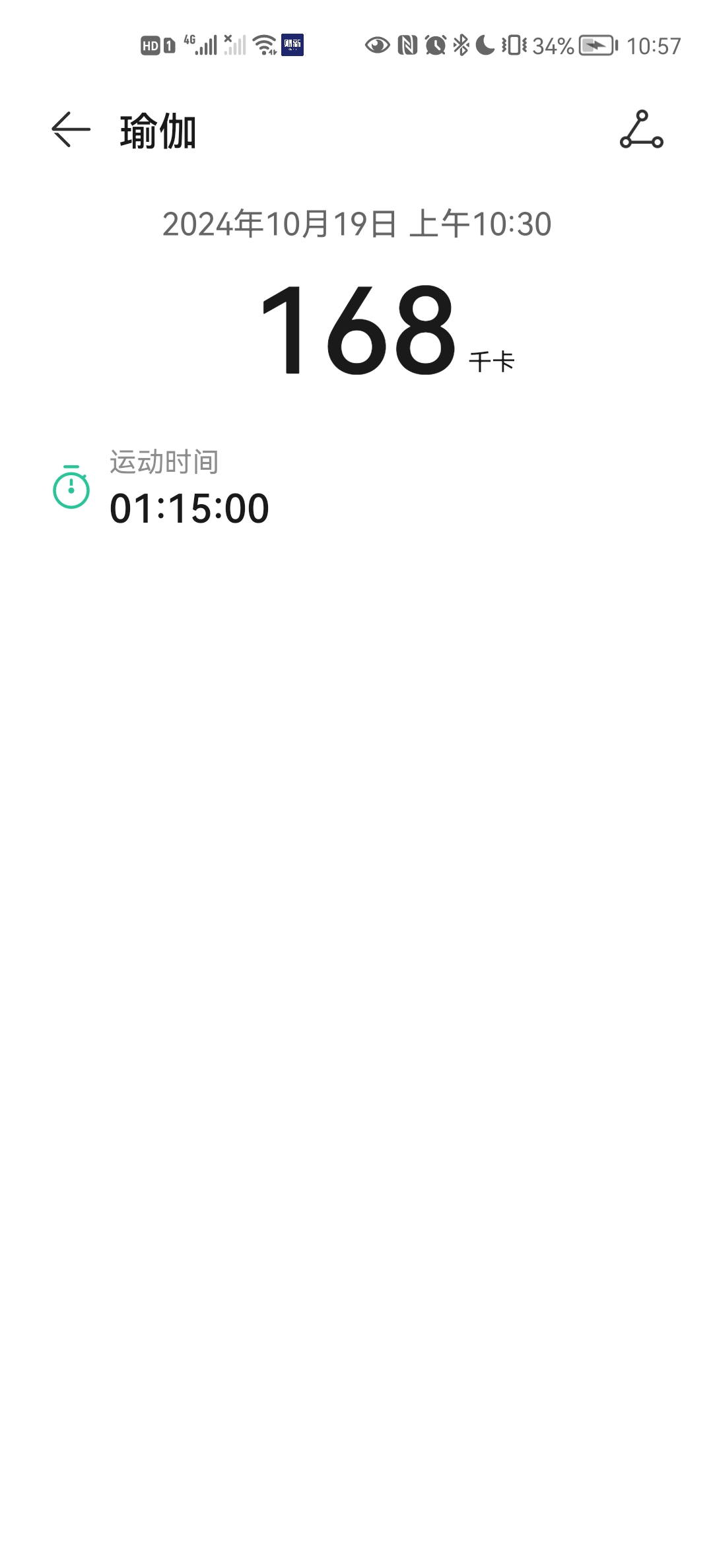
Task: Tap the do-not-disturb moon icon
Action: point(484,45)
